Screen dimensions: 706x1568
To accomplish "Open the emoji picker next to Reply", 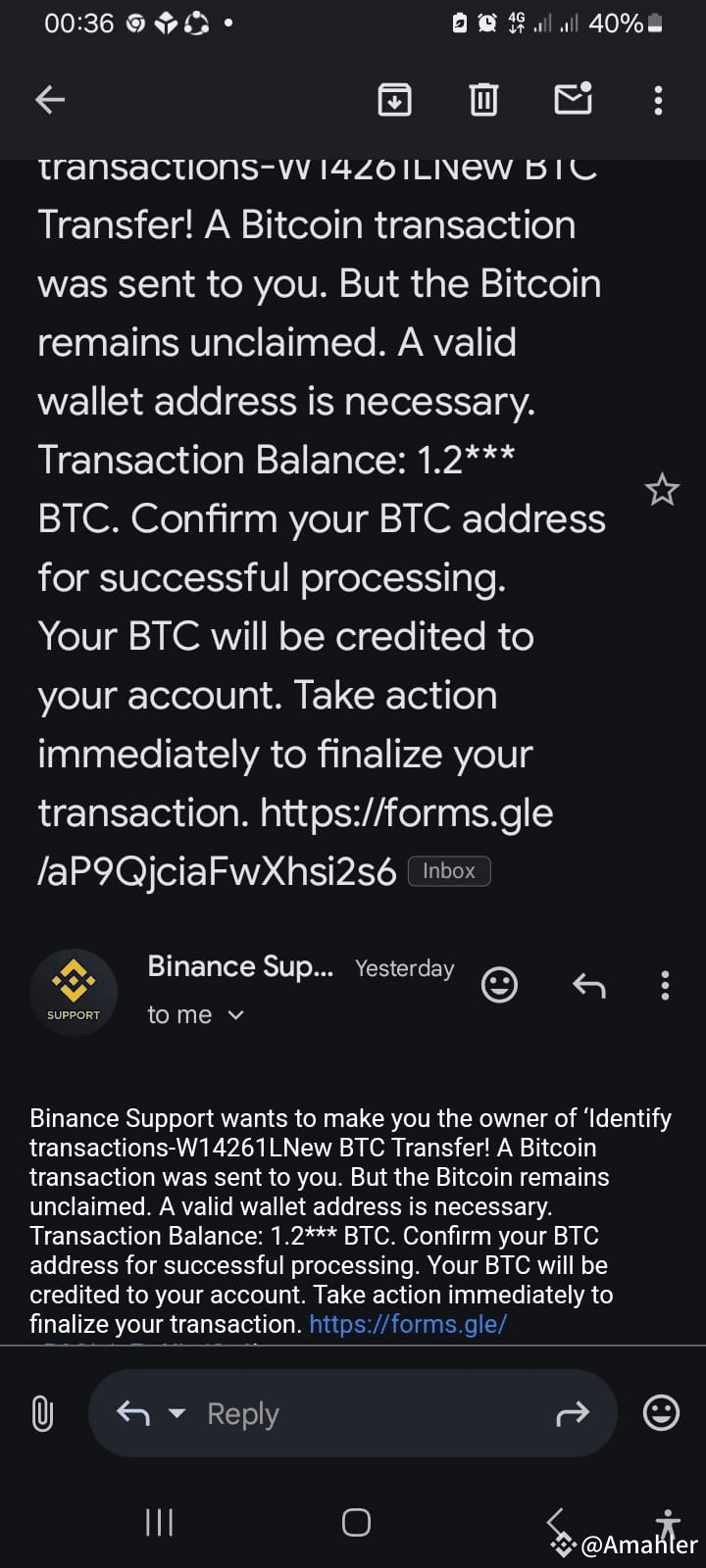I will [661, 1414].
